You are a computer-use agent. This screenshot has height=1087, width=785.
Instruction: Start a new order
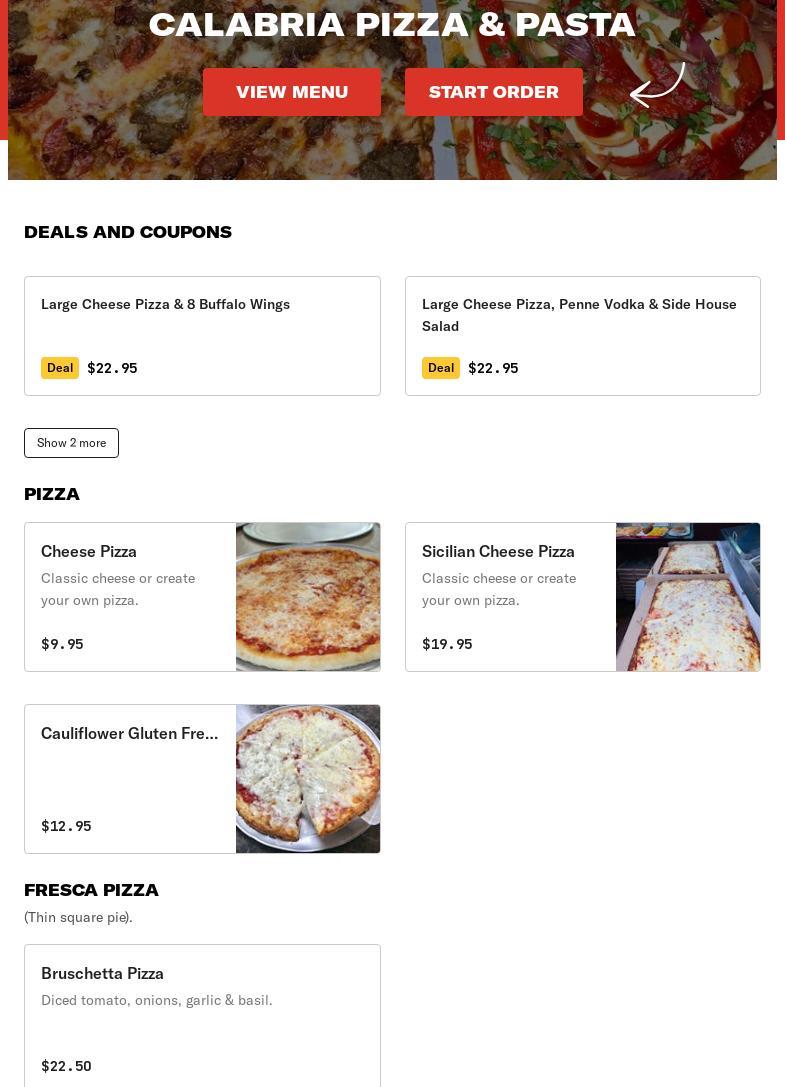[493, 92]
